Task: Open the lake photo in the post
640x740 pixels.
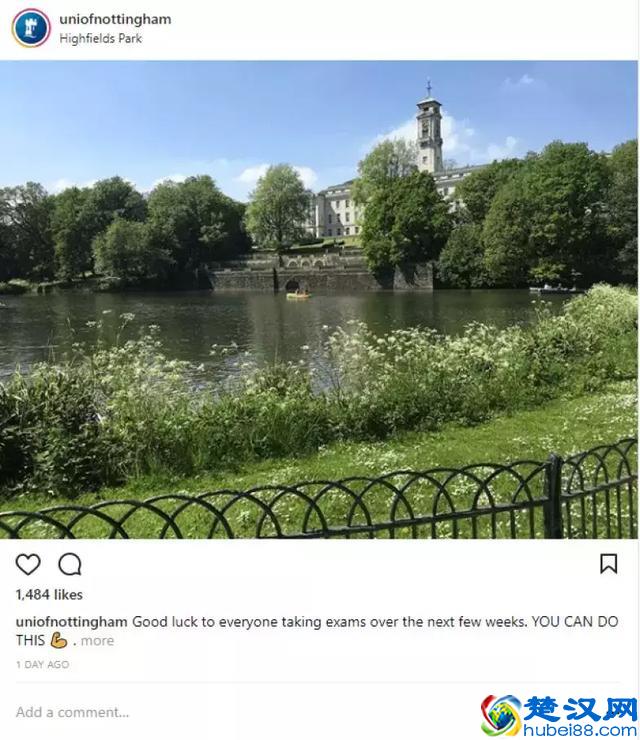Action: pos(320,300)
